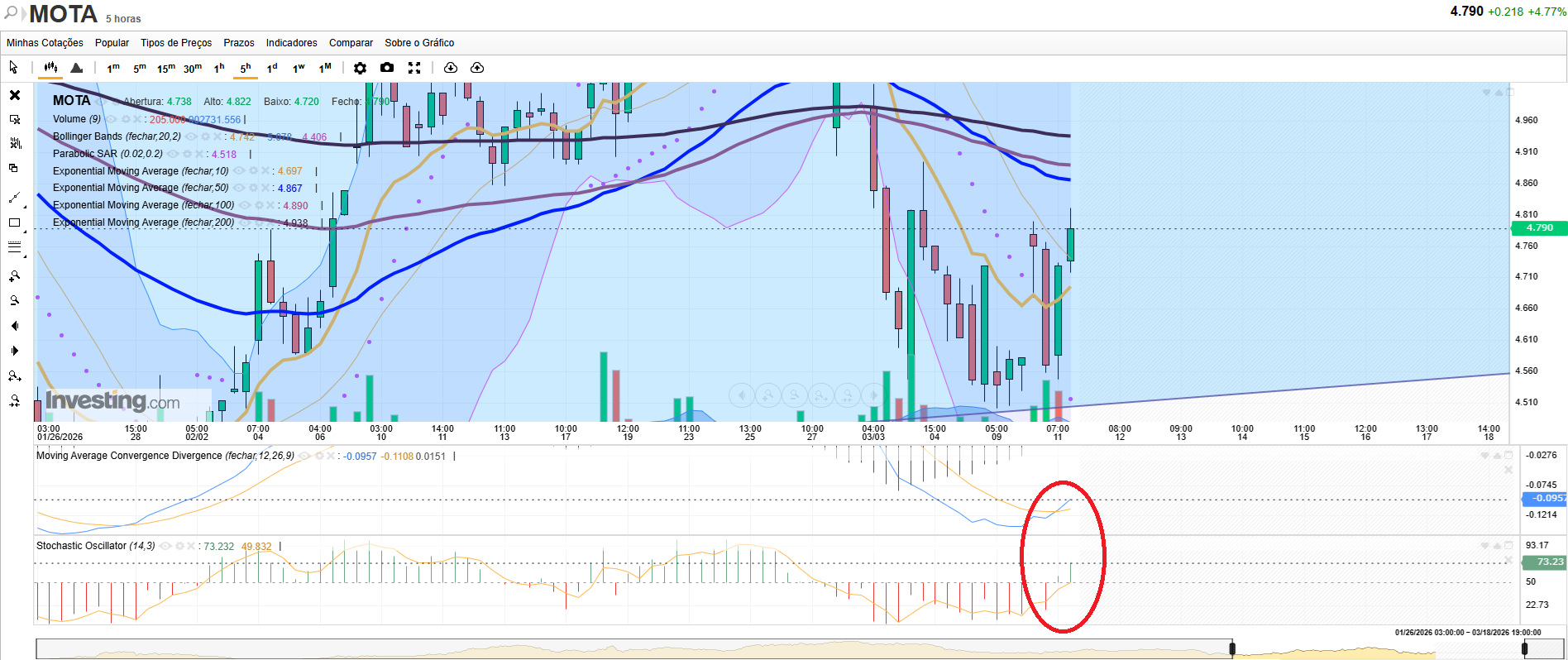
Task: Open the Indicadores menu
Action: coord(291,43)
